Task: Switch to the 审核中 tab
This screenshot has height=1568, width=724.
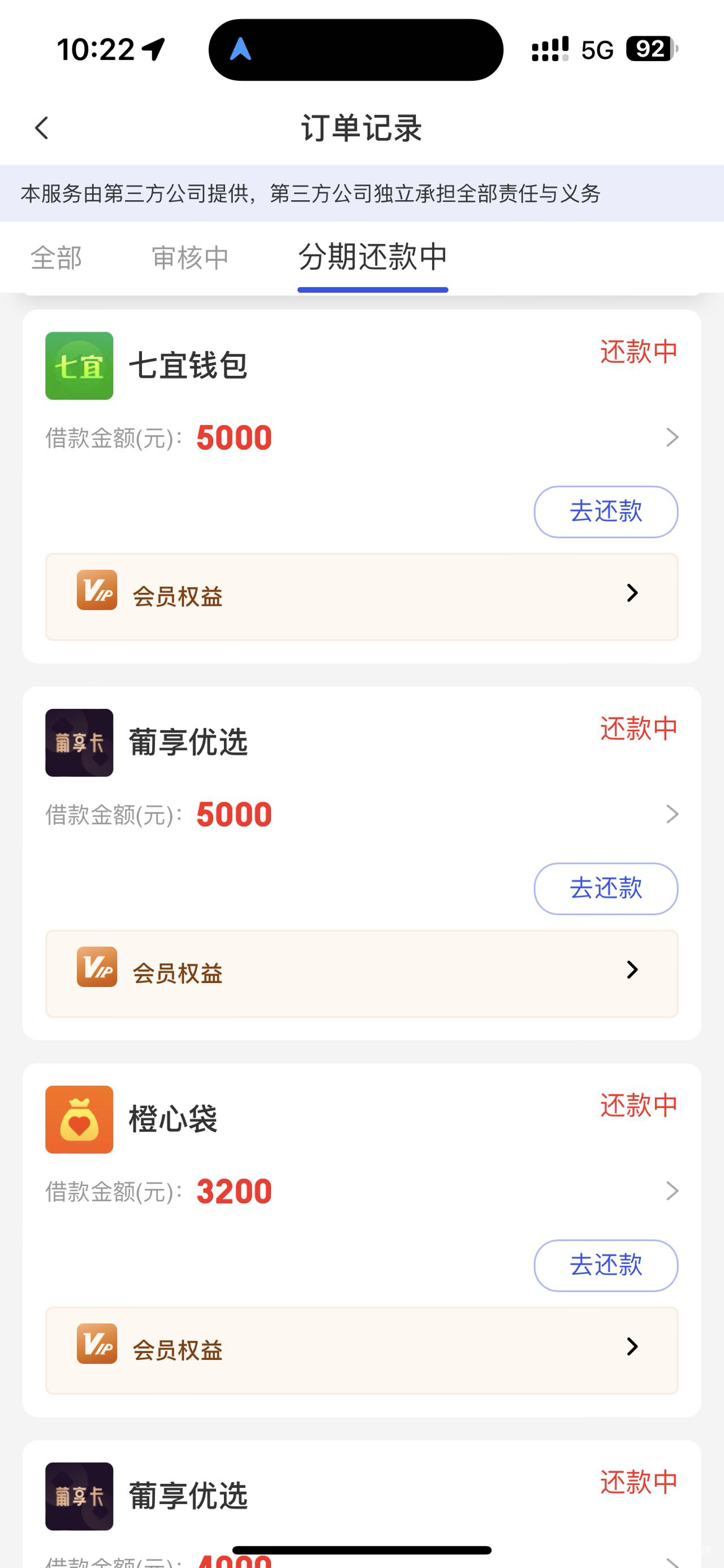Action: (190, 258)
